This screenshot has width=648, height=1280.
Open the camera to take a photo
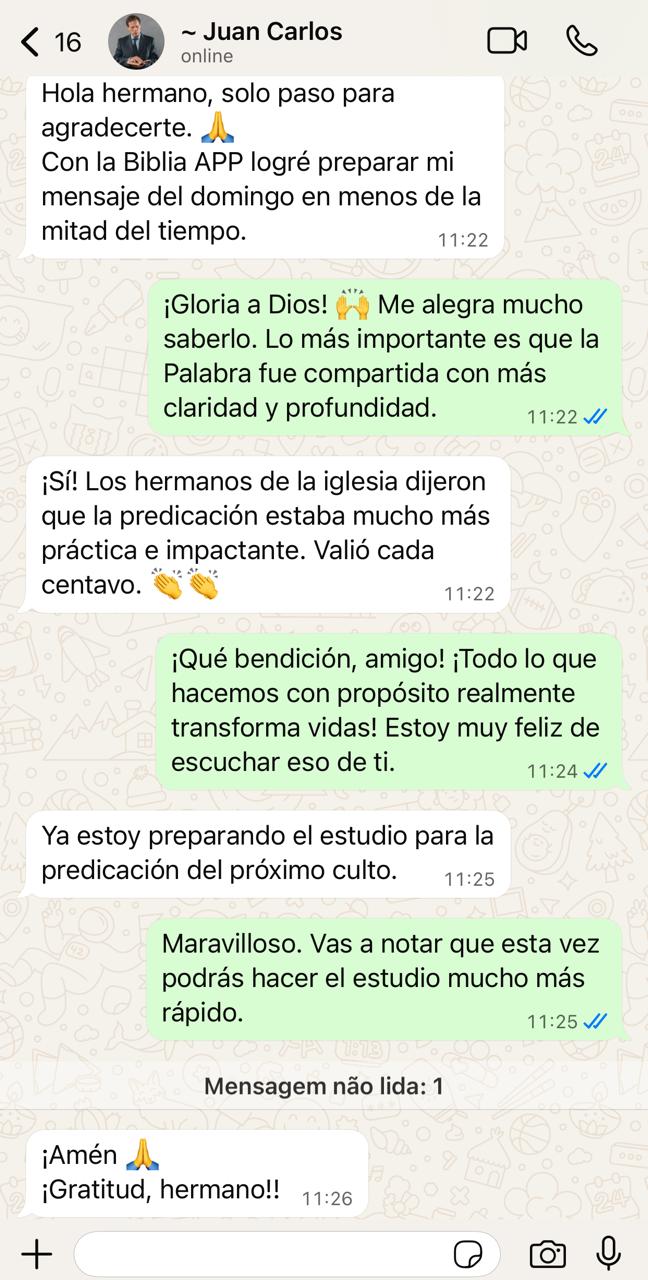[547, 1253]
